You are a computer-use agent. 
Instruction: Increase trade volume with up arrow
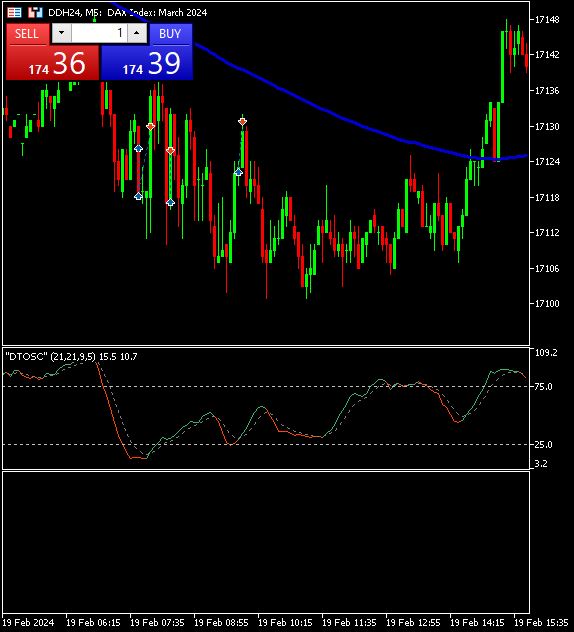[137, 33]
